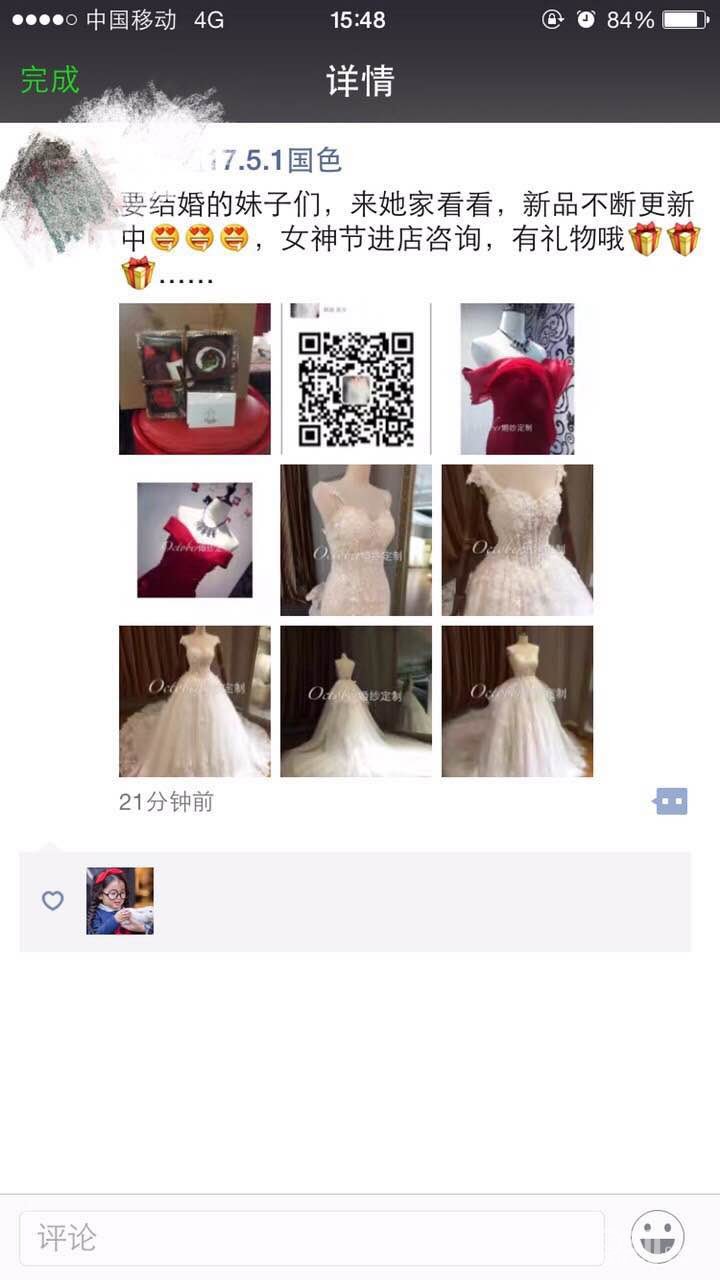Open the last white wedding gown photo

[x=517, y=701]
